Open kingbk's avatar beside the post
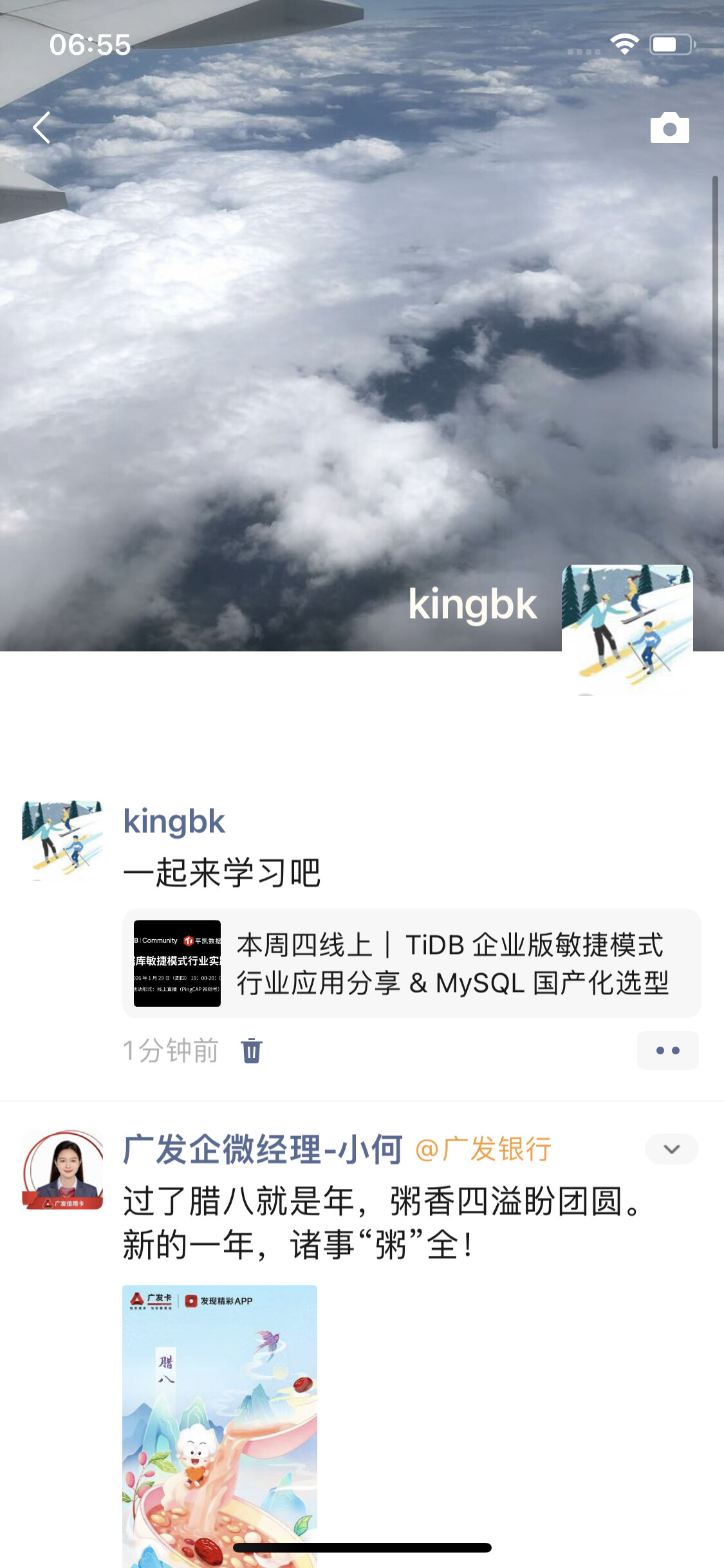 [62, 840]
